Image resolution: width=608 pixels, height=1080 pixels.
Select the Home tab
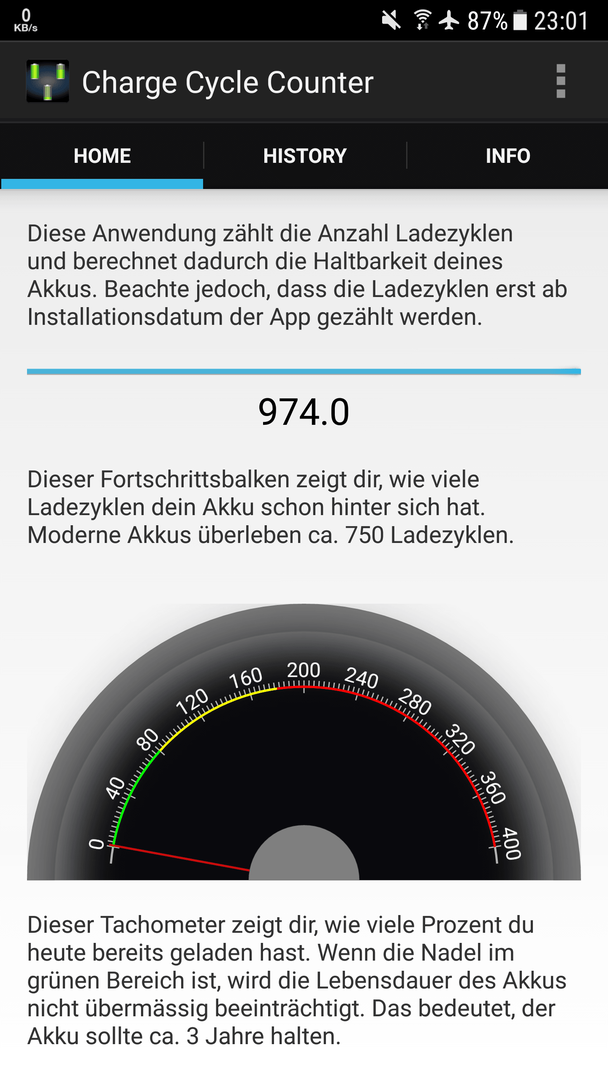(102, 156)
